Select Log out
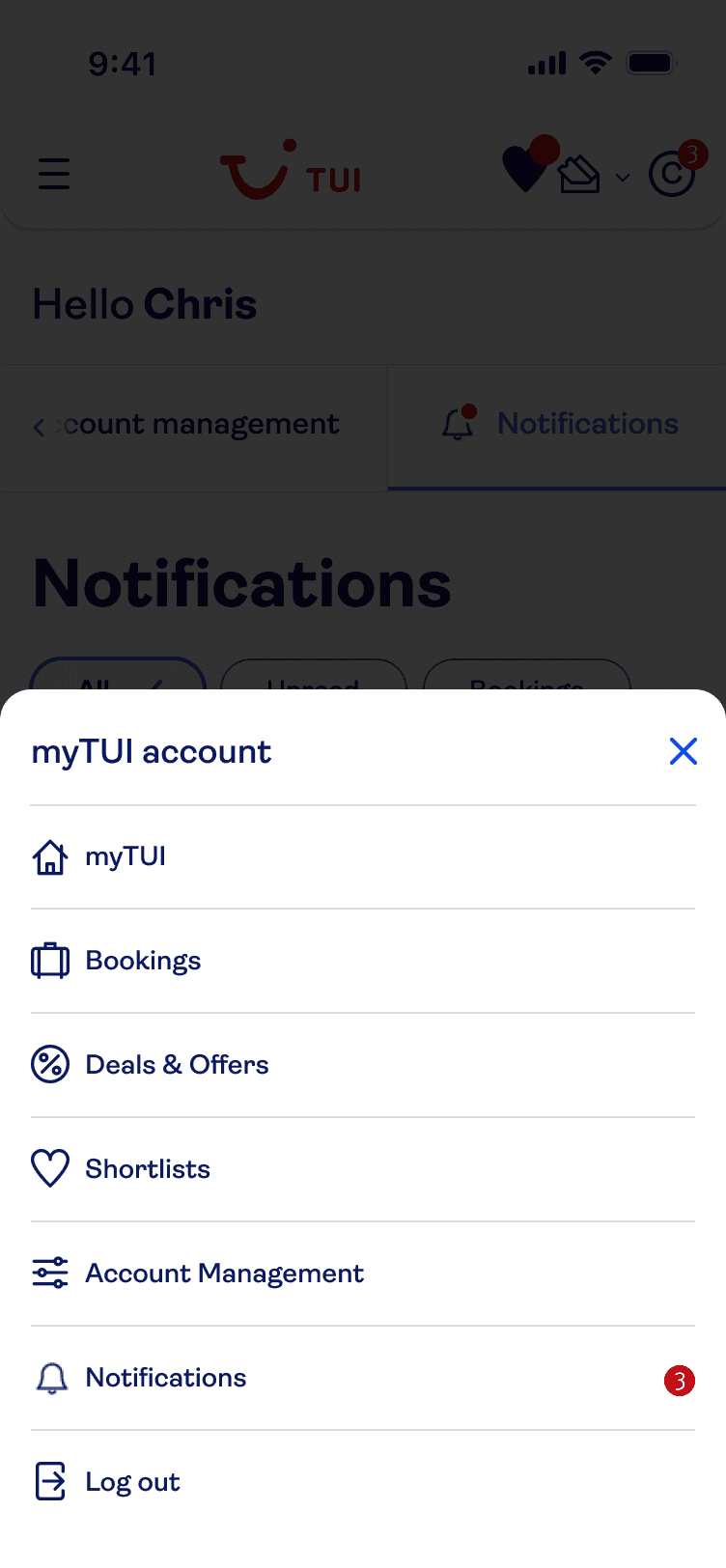726x1568 pixels. pos(363,1483)
